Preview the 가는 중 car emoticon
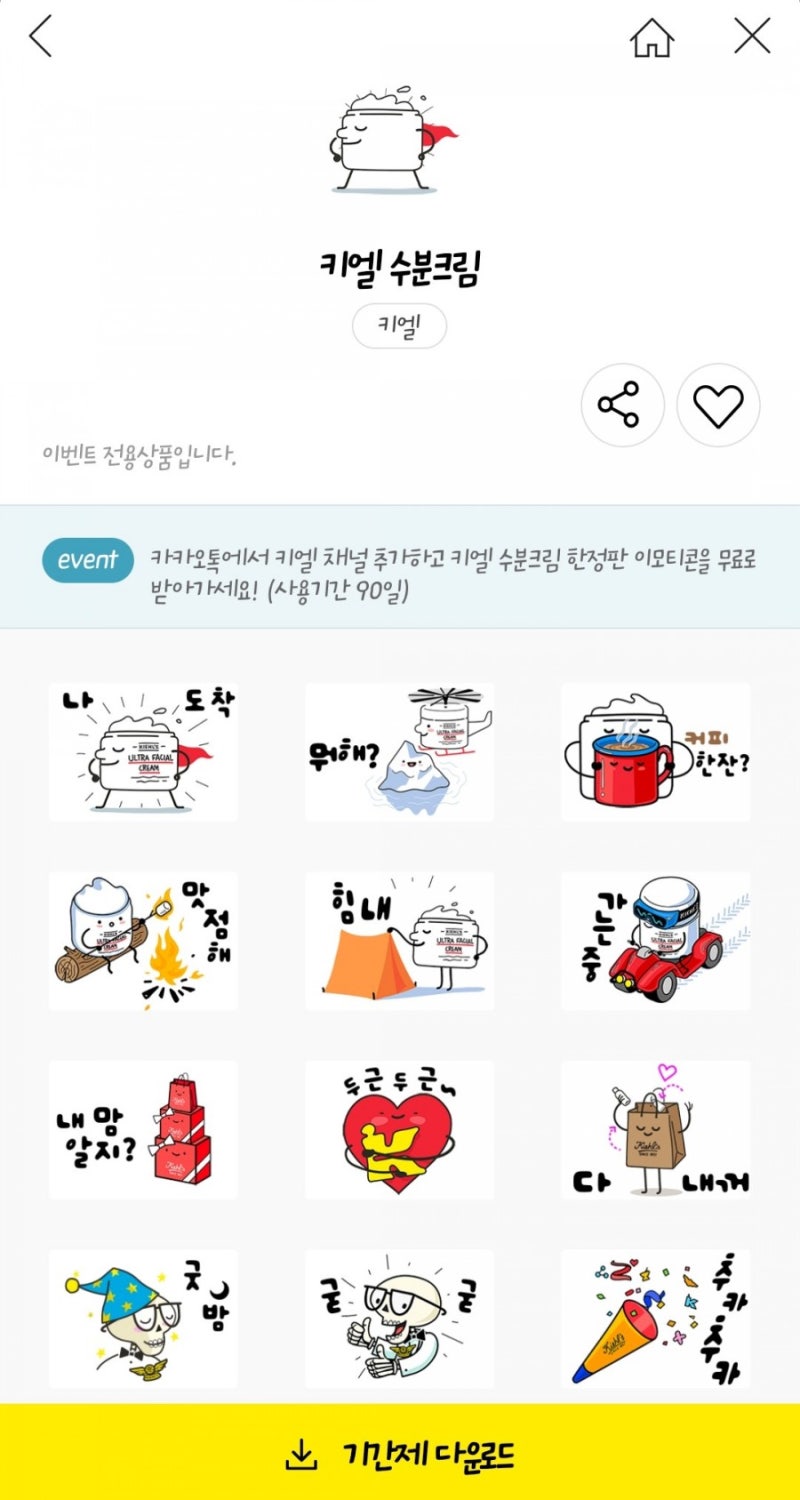The width and height of the screenshot is (800, 1500). click(x=655, y=941)
